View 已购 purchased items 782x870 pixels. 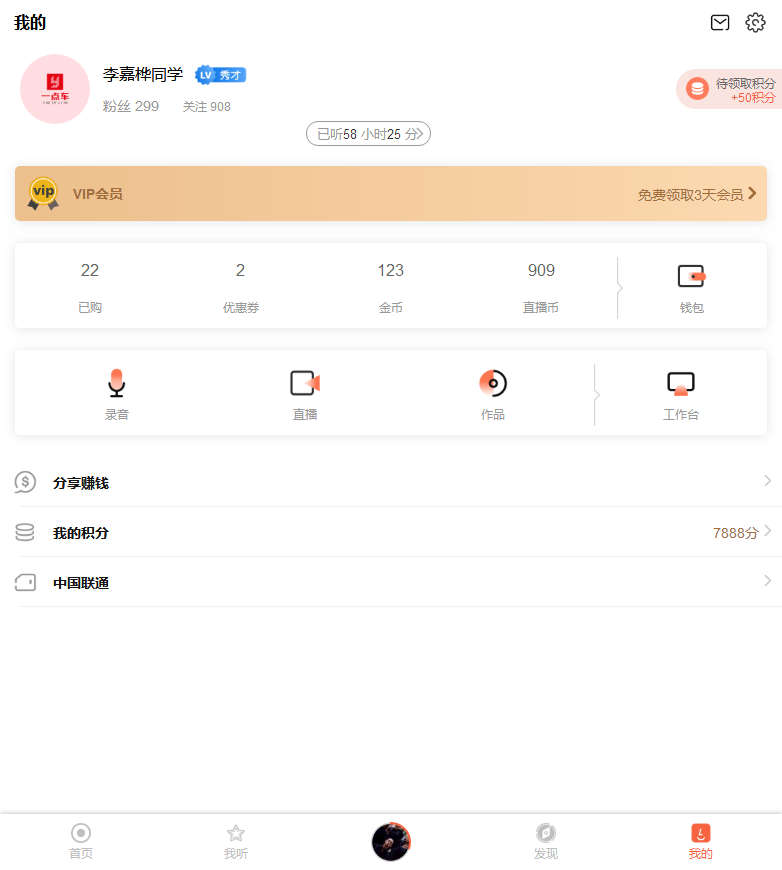tap(90, 286)
